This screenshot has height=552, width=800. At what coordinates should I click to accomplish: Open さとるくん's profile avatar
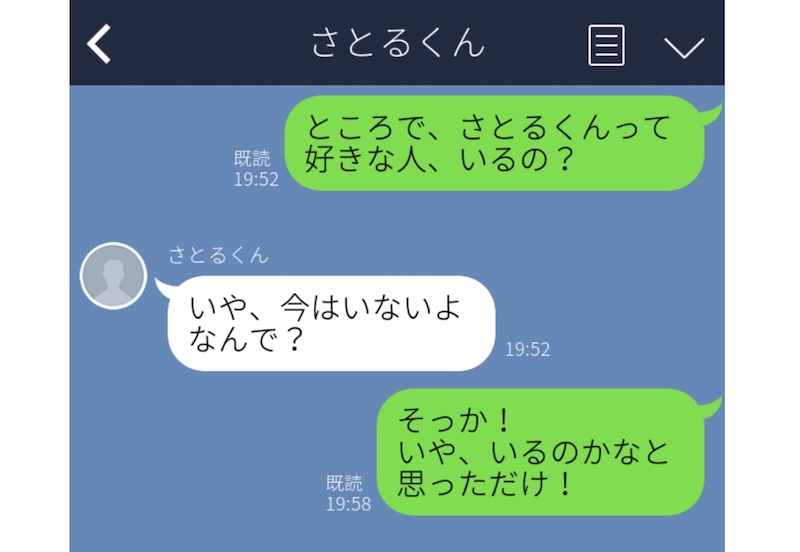113,275
